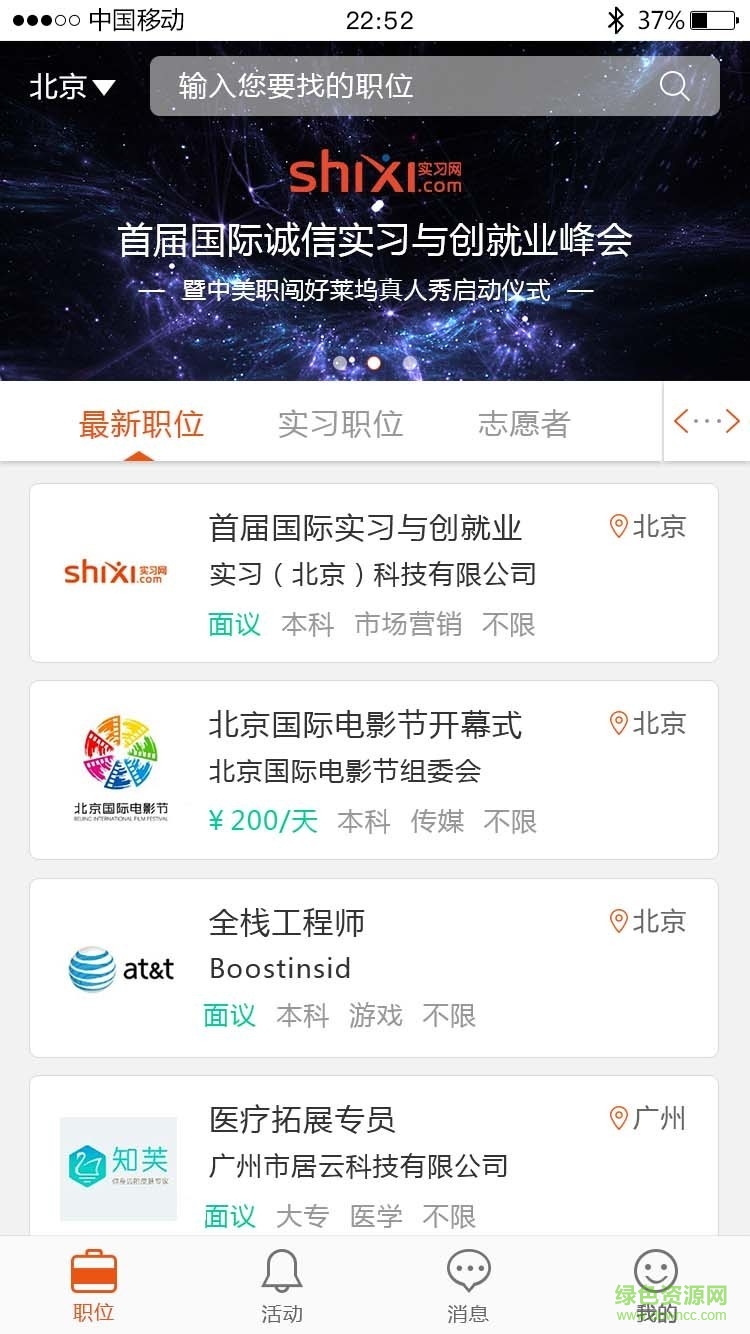
Task: Click the at&t company logo thumbnail
Action: coord(119,968)
